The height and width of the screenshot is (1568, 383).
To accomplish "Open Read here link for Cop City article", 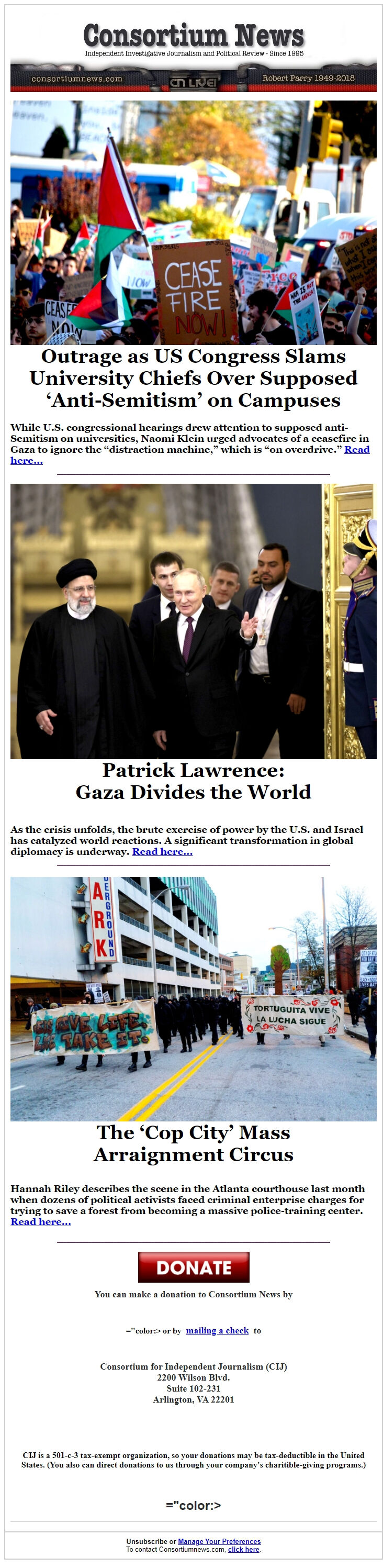I will tap(41, 1221).
